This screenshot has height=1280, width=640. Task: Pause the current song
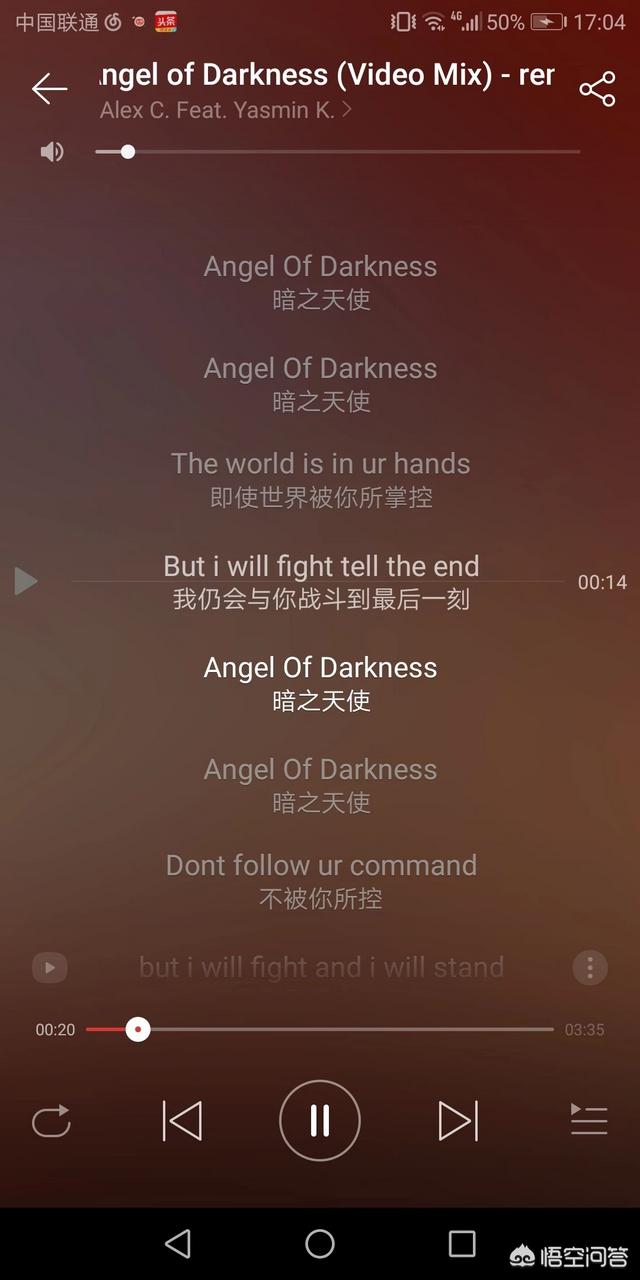[x=320, y=1121]
